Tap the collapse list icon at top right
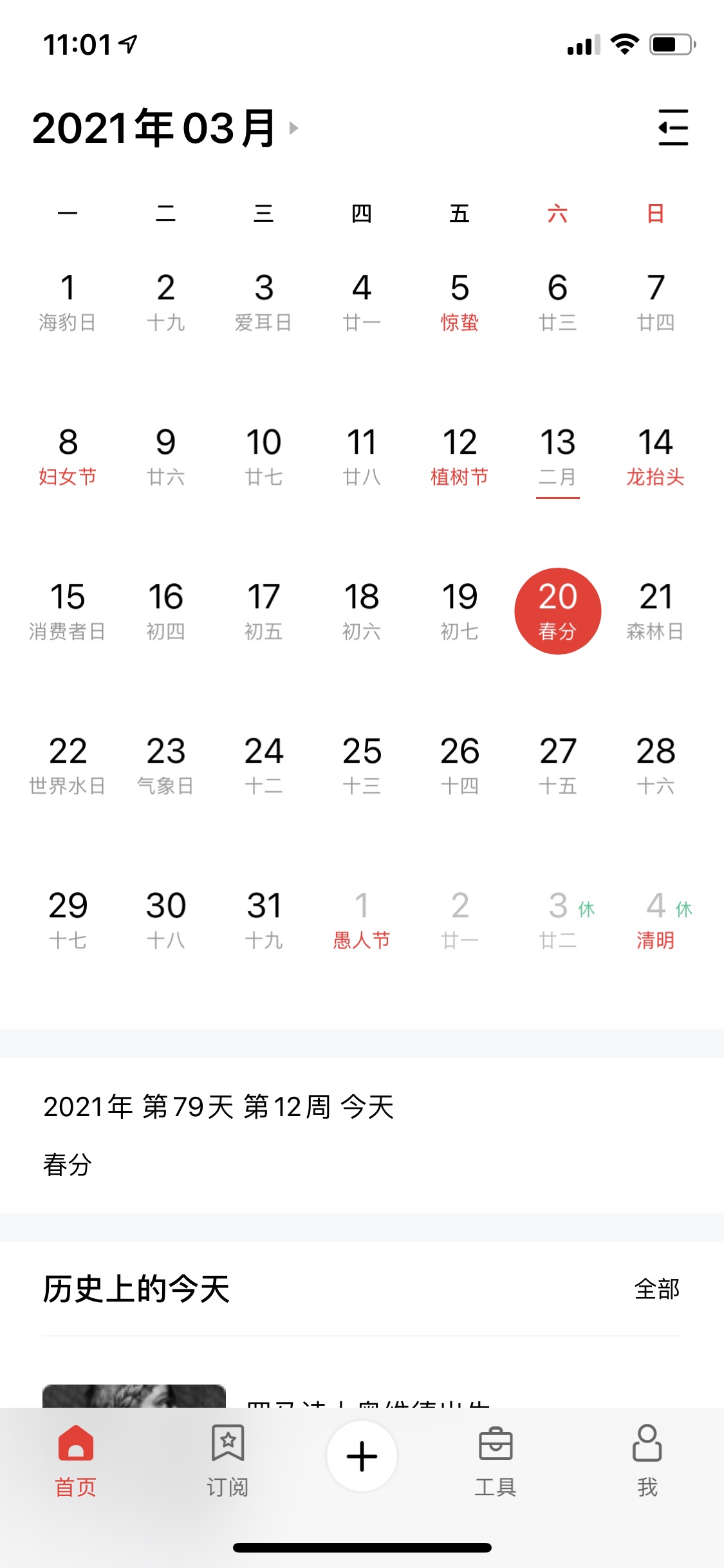 [673, 127]
